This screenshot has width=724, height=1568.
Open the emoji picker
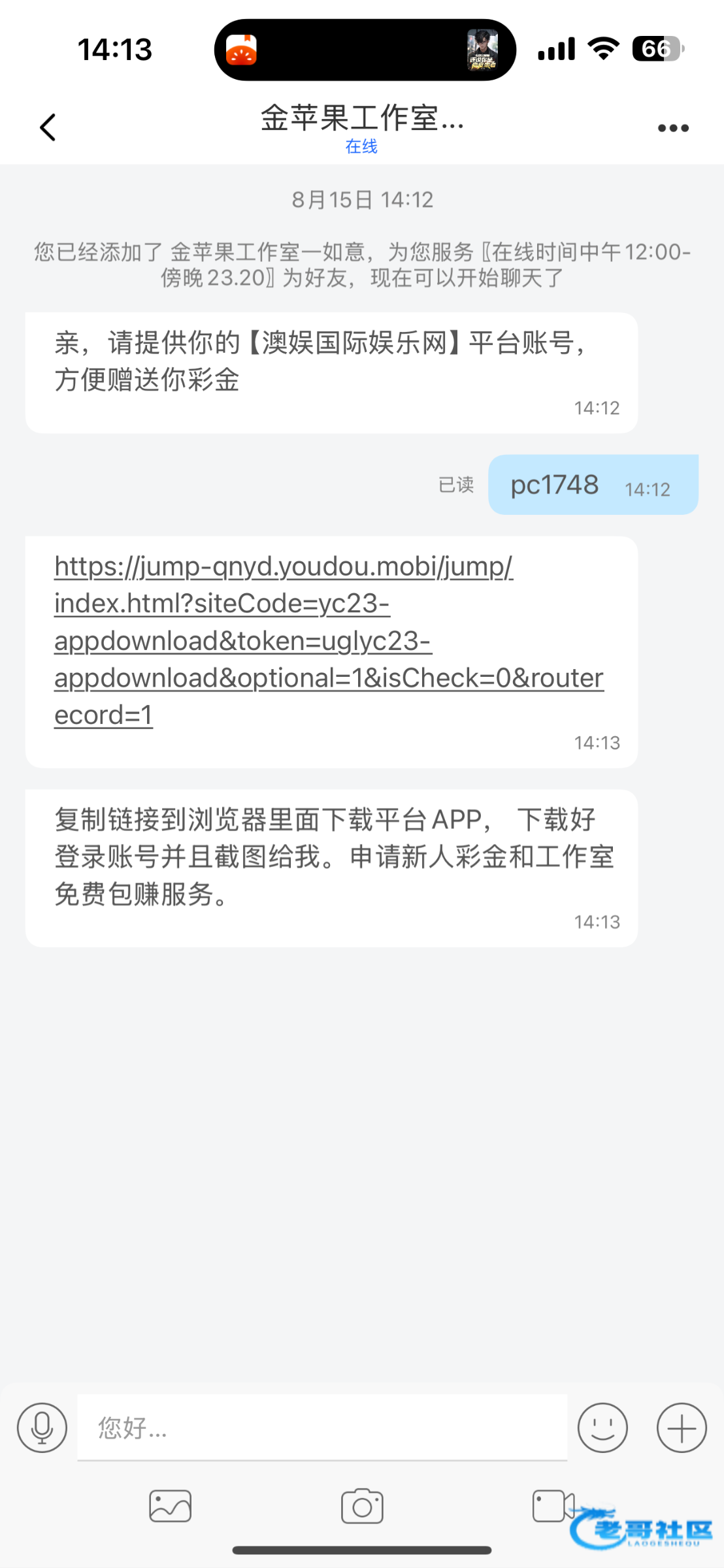(602, 1428)
